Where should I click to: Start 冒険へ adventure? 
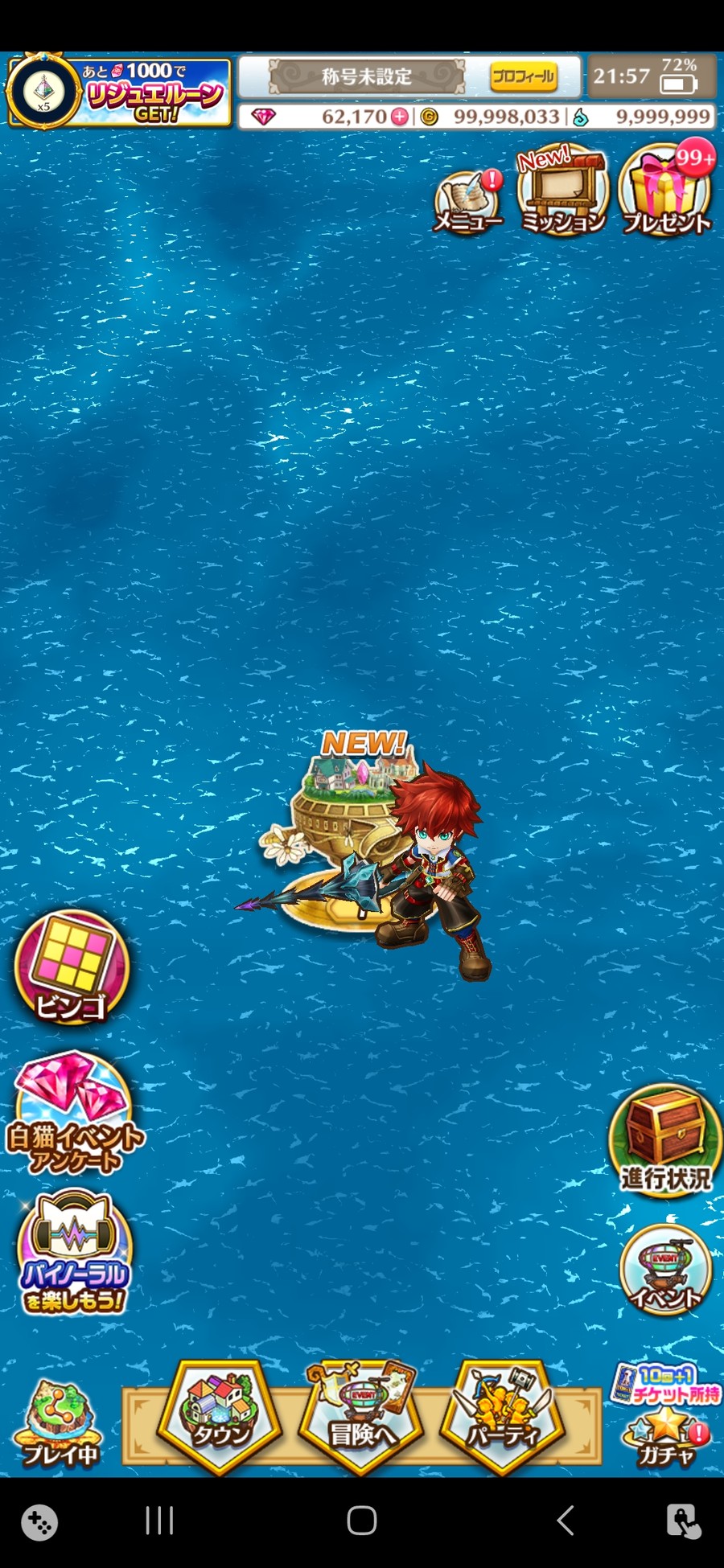[361, 1417]
